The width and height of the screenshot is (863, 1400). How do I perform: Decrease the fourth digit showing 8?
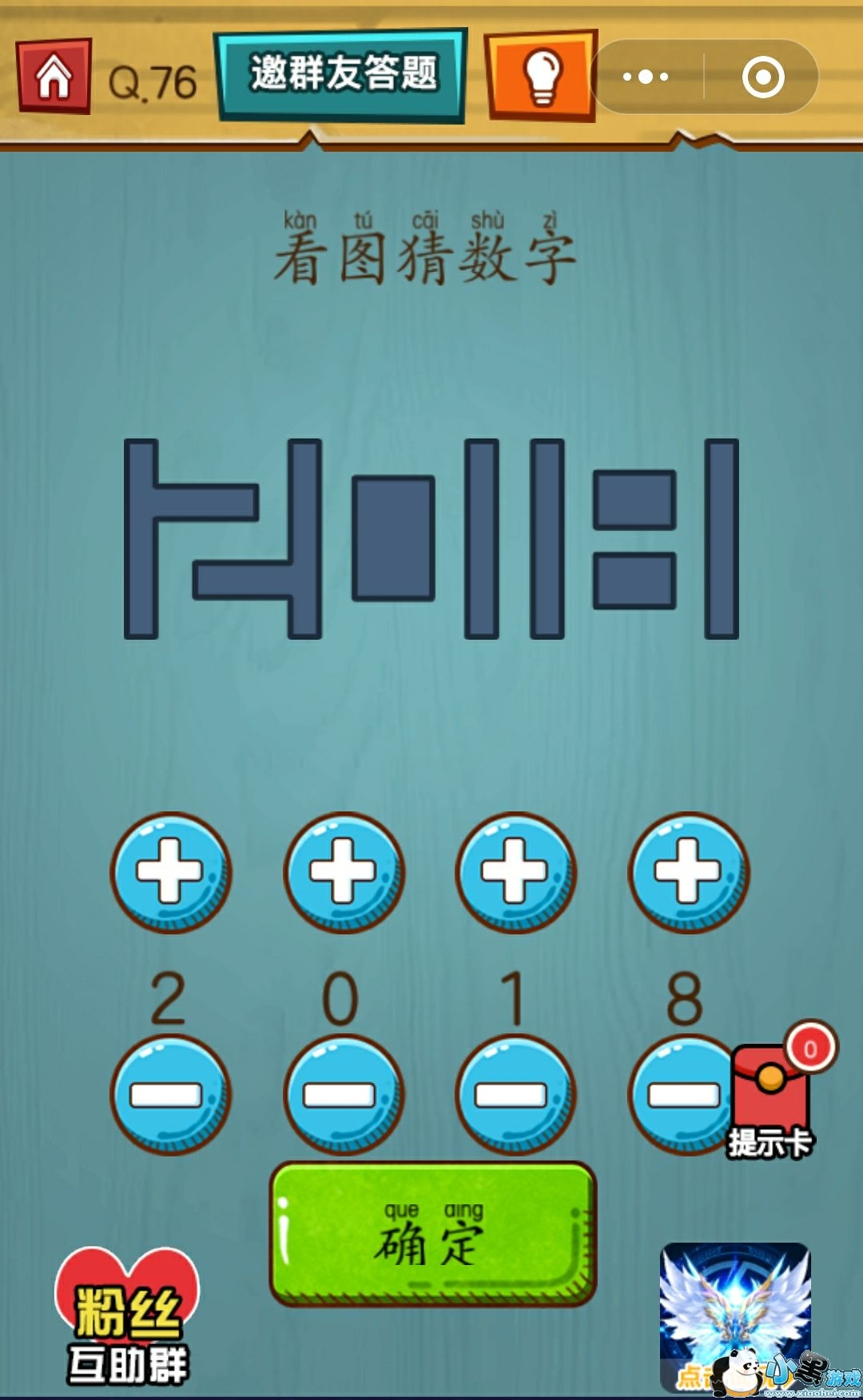pyautogui.click(x=683, y=1094)
